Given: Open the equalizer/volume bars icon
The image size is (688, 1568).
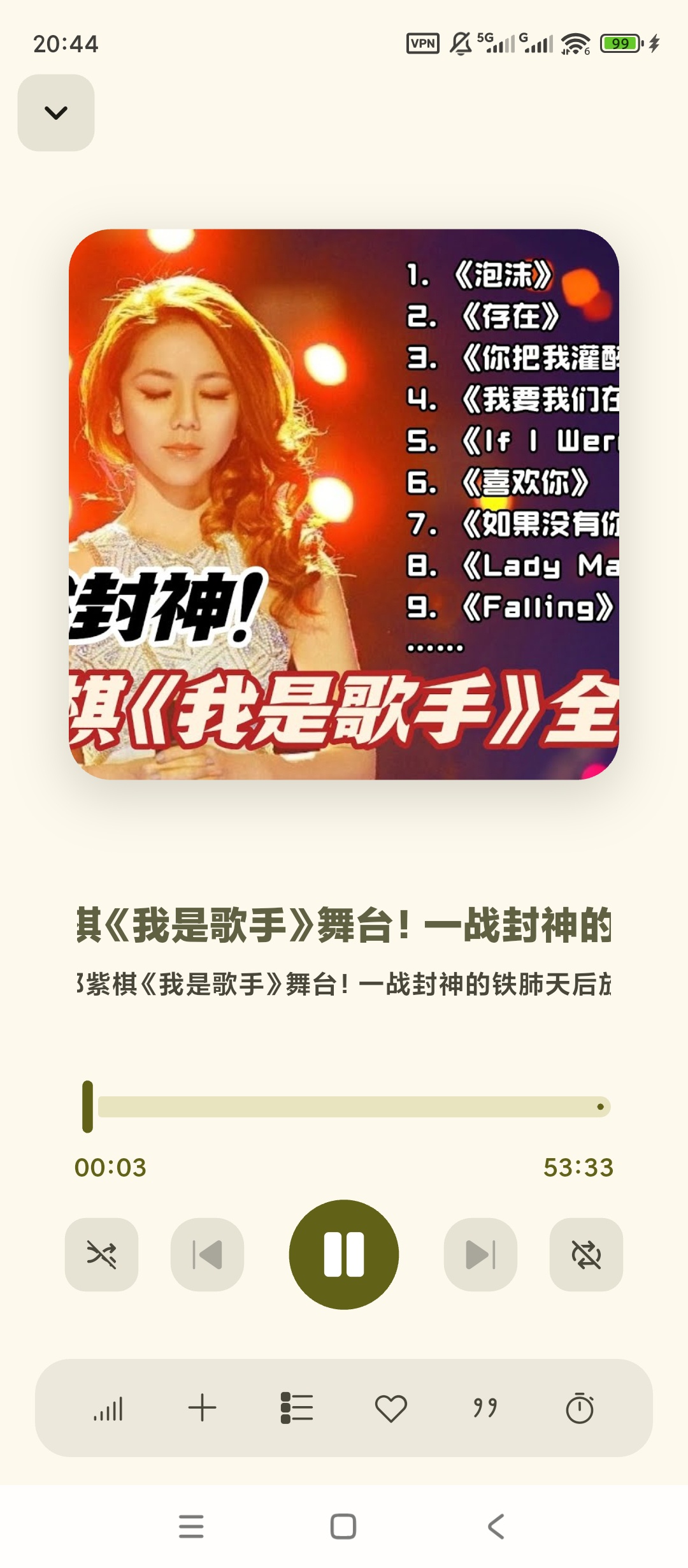Looking at the screenshot, I should click(108, 1409).
